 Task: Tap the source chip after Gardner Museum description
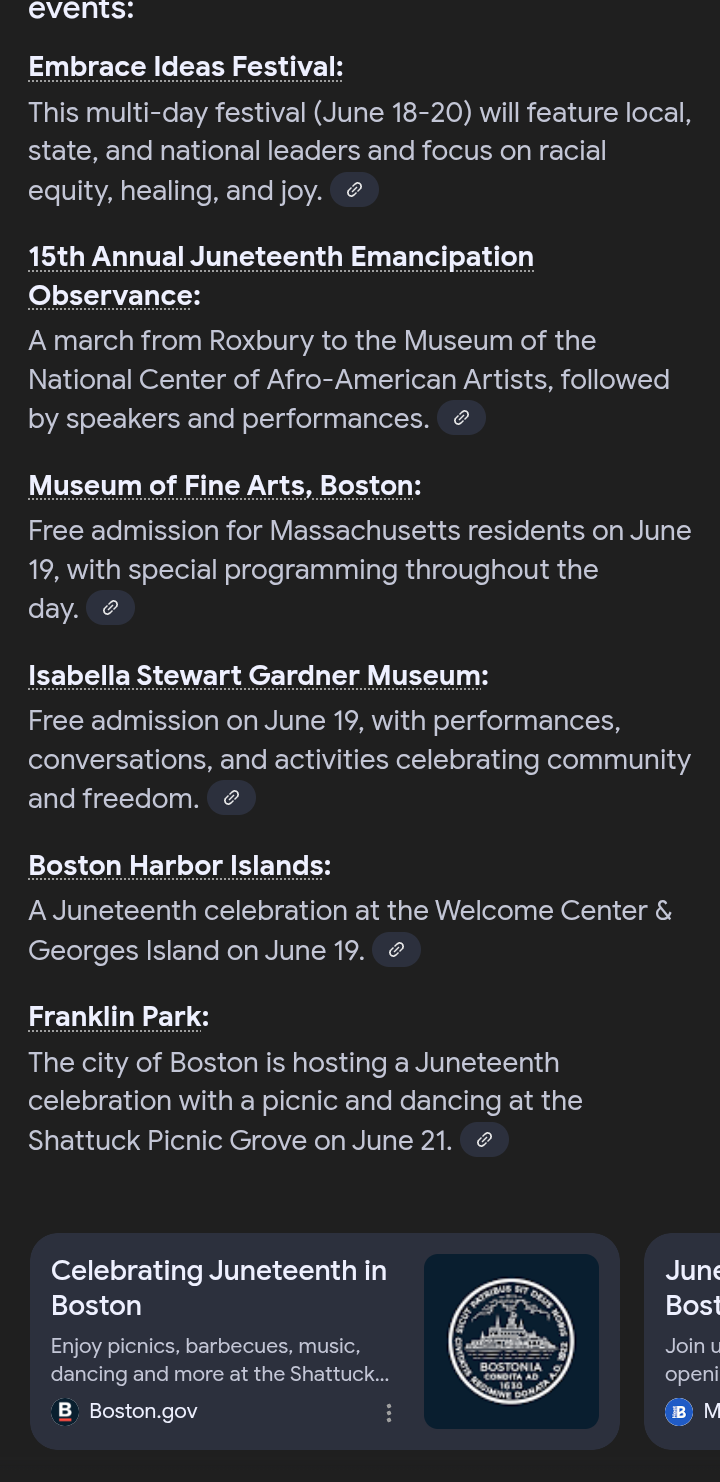tap(231, 798)
